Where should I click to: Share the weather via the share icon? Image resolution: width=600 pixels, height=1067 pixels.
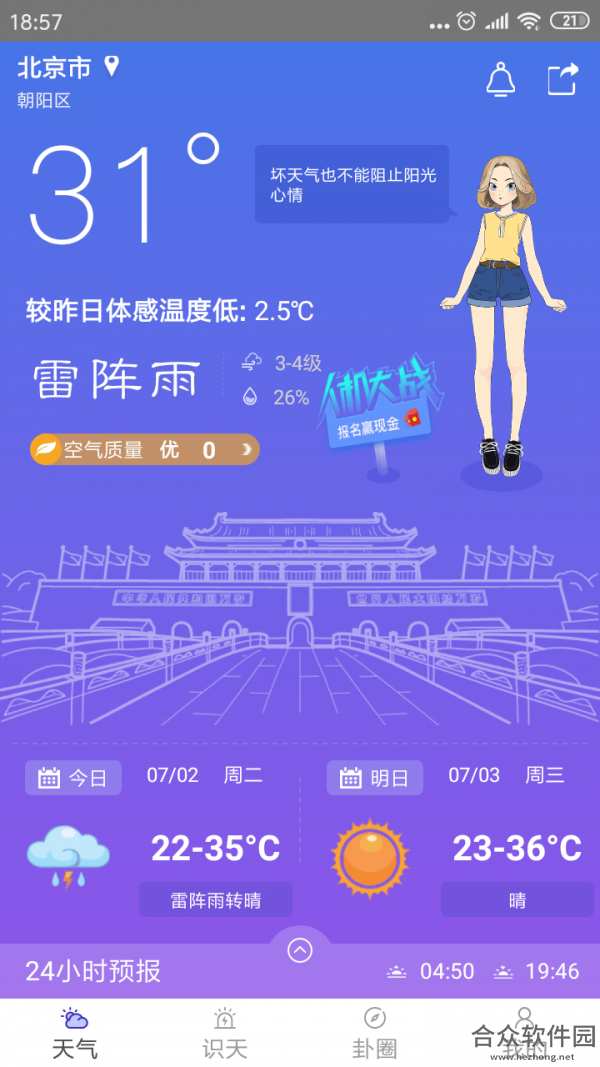563,79
